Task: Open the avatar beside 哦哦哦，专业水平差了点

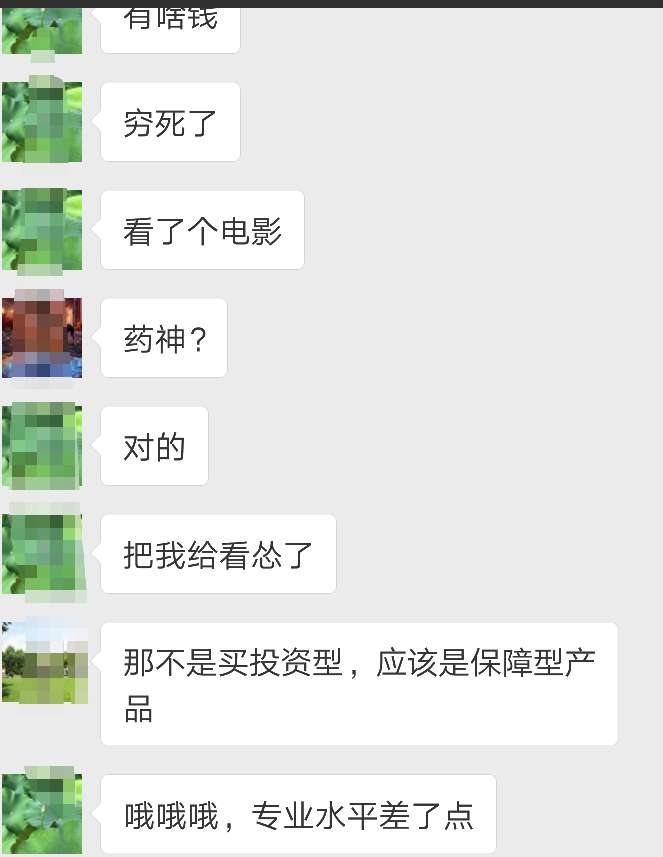Action: click(42, 814)
